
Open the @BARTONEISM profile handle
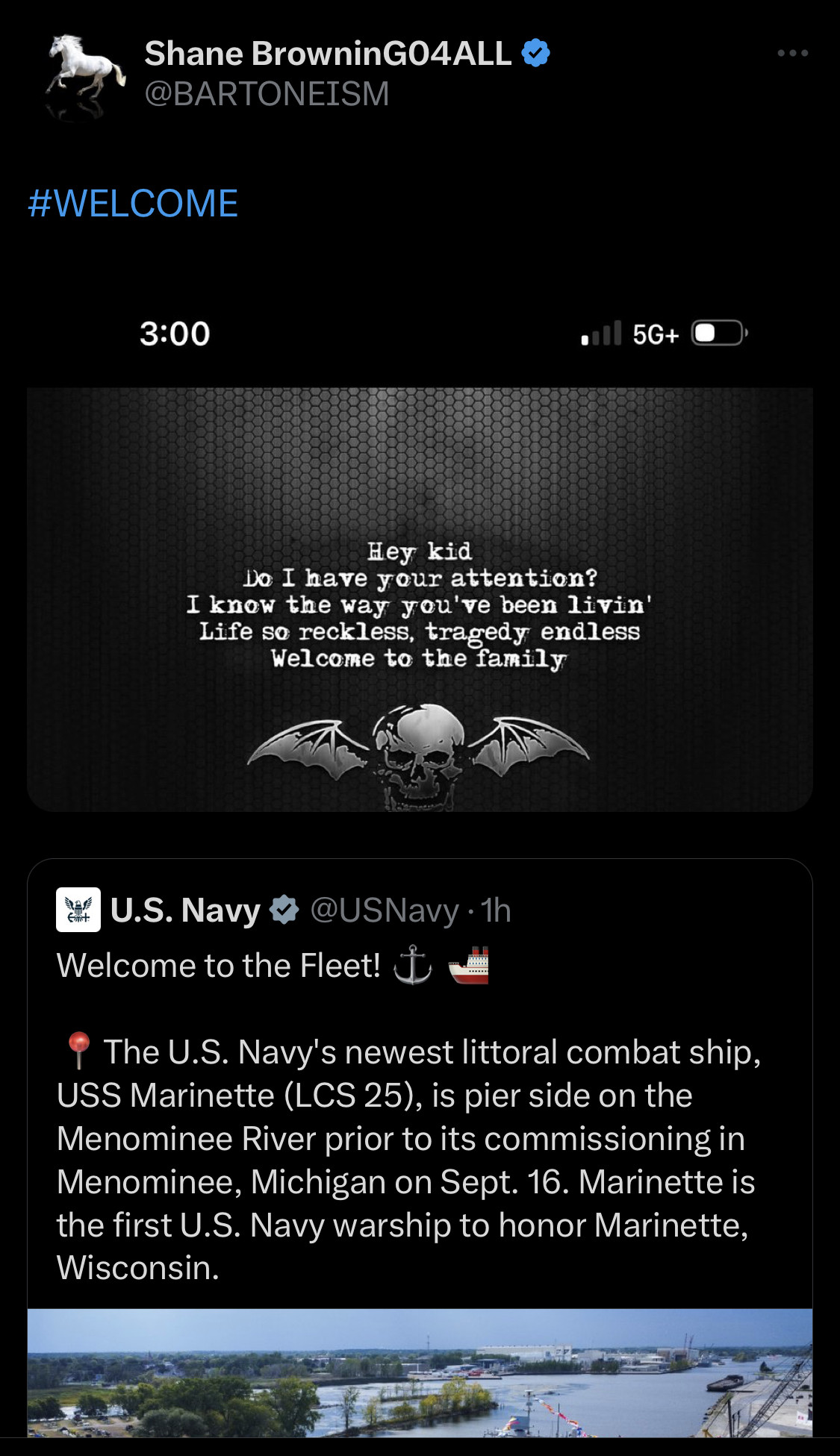coord(267,94)
